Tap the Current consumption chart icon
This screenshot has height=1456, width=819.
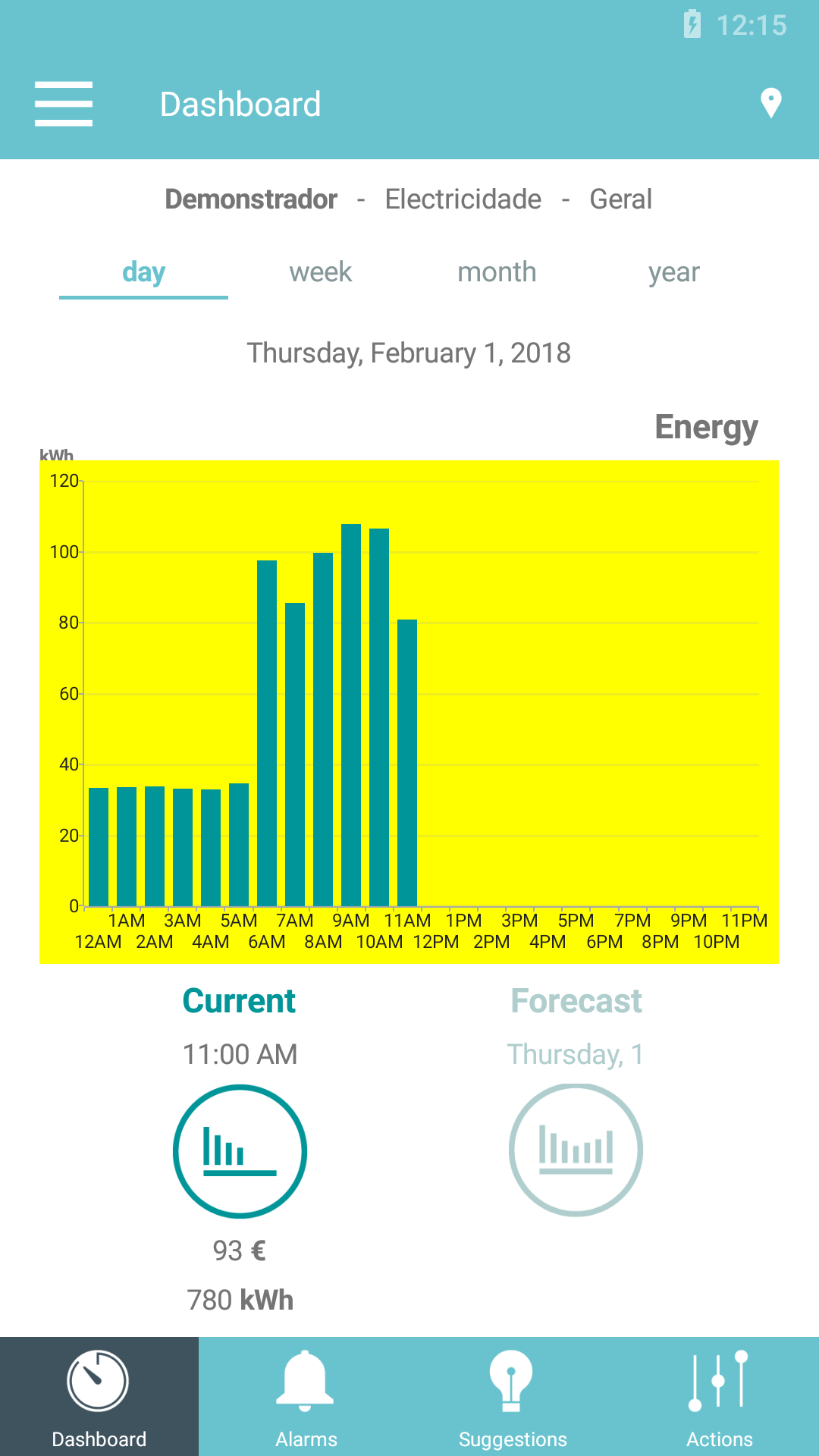[x=240, y=1151]
